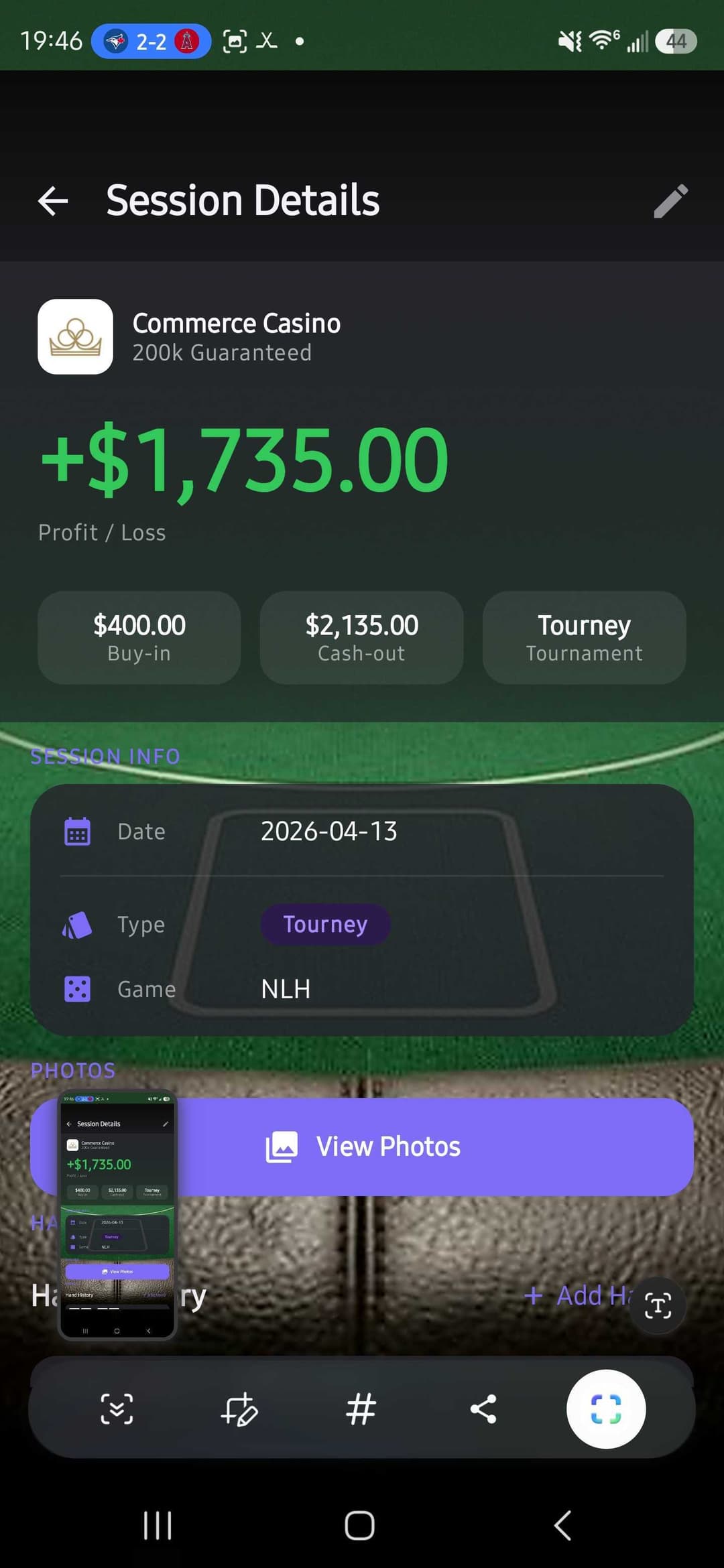Viewport: 724px width, 1568px height.
Task: Add a hashtag tag to the screenshot
Action: (361, 1409)
